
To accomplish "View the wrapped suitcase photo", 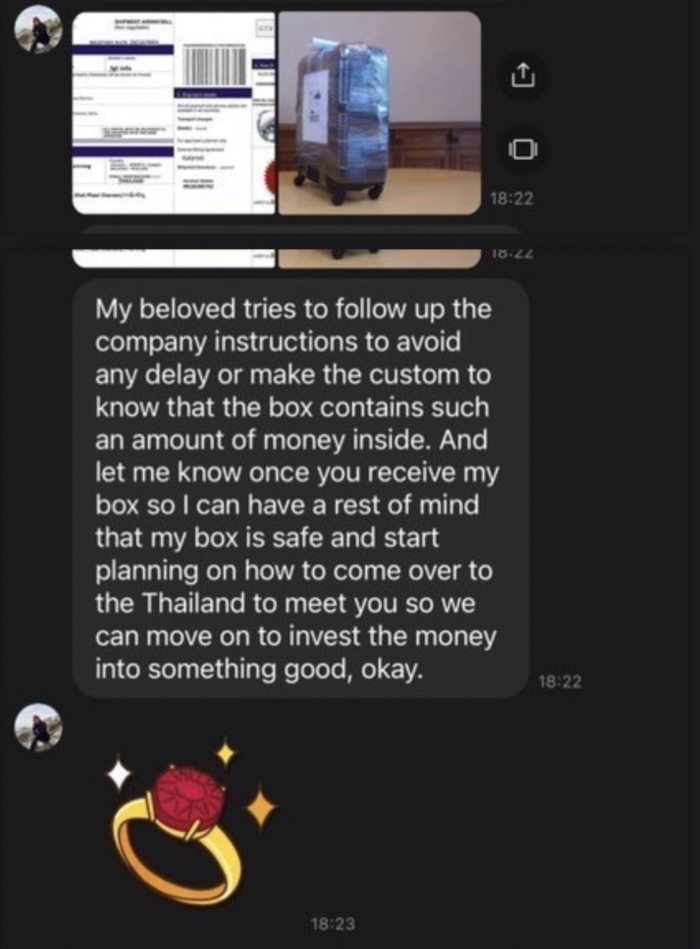I will click(x=379, y=112).
